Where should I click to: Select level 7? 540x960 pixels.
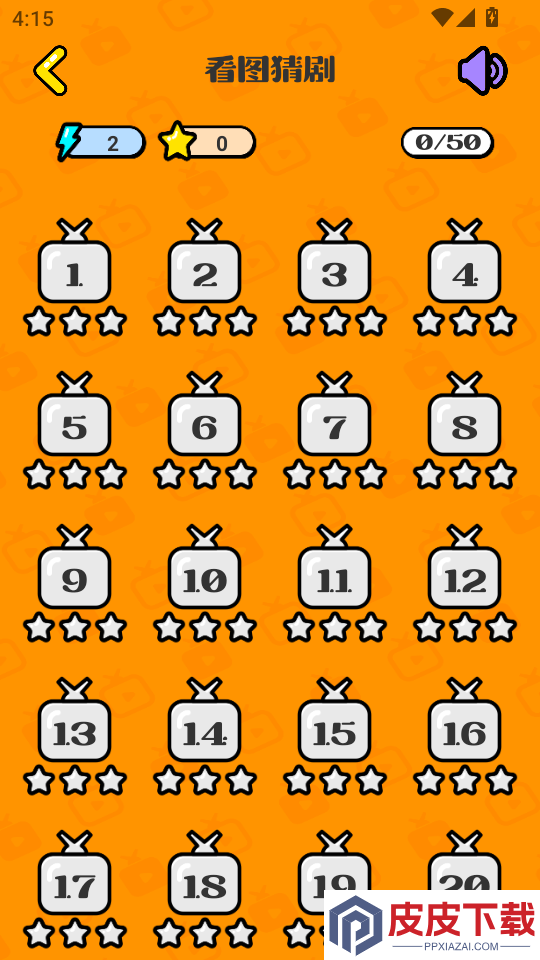tap(334, 414)
